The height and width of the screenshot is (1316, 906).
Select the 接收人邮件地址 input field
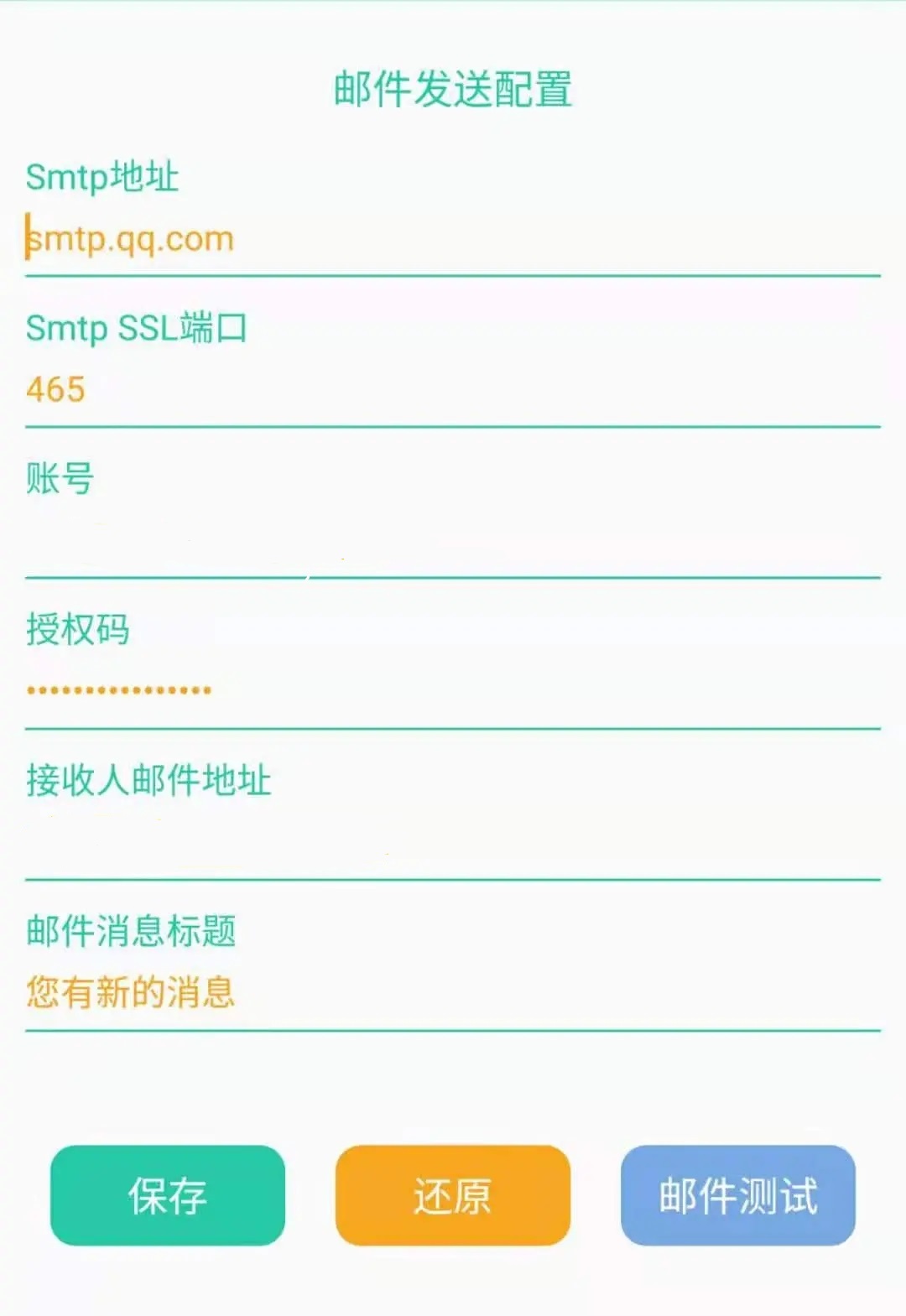[453, 843]
